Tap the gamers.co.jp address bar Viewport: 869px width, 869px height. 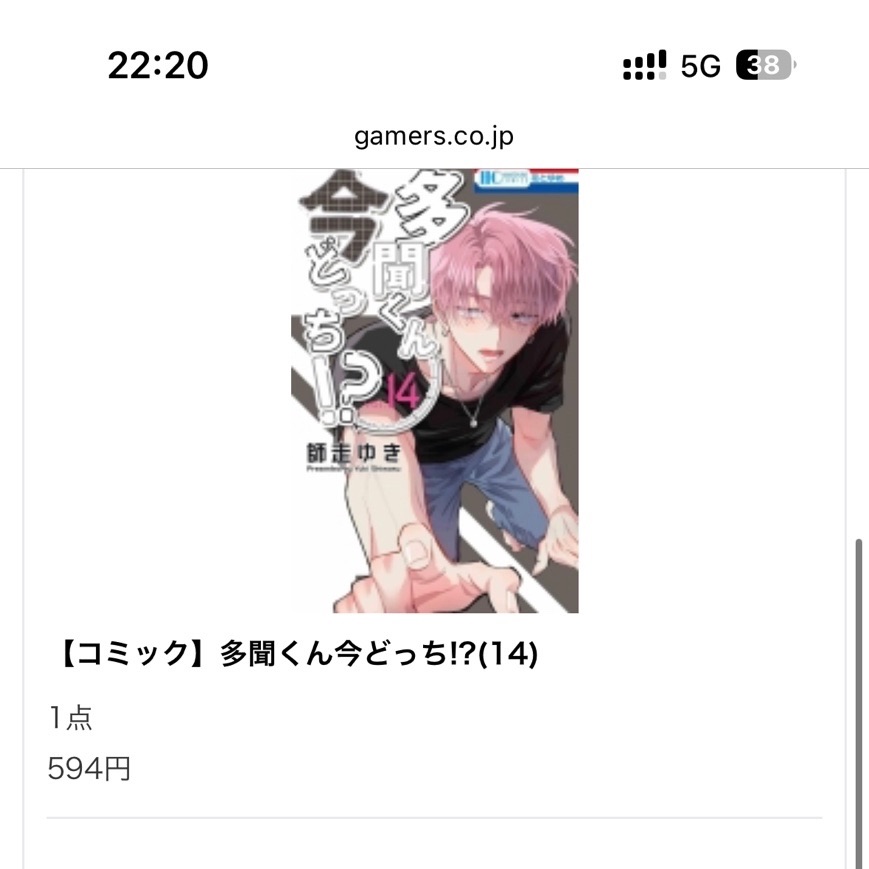[434, 135]
